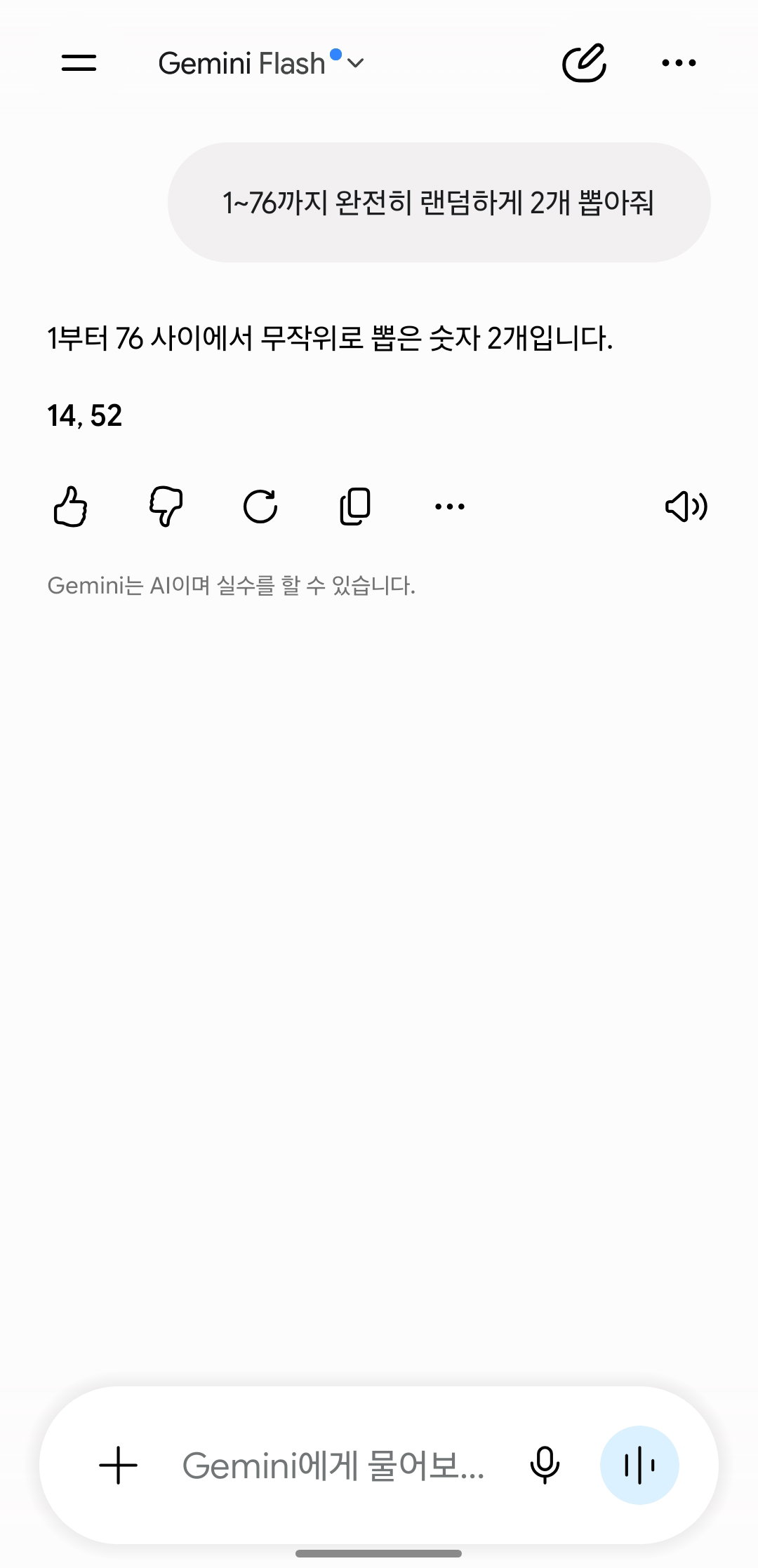Launch Gemini Live voice mode
The image size is (758, 1568).
639,1465
